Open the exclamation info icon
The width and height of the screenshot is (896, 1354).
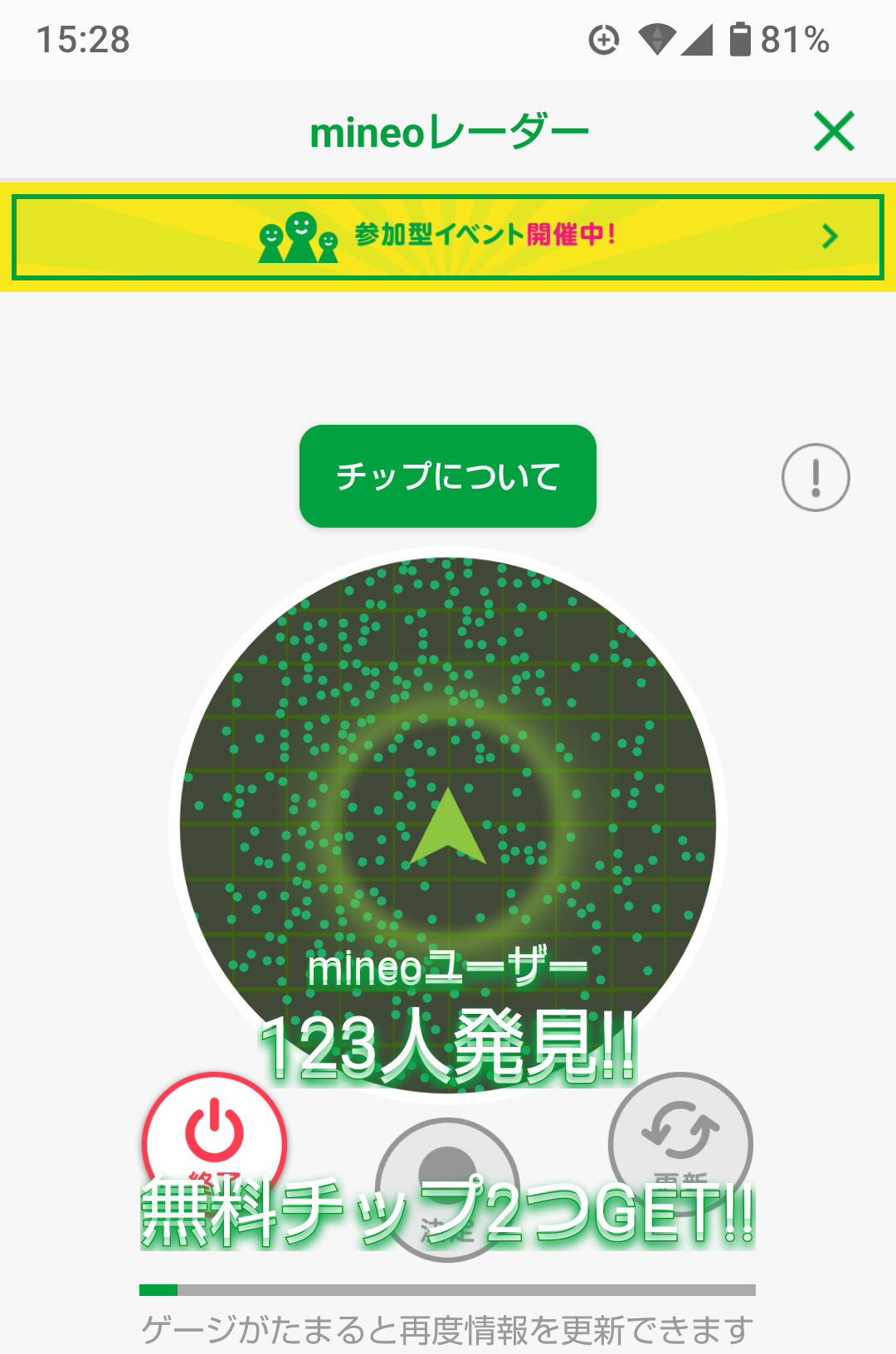pos(816,477)
